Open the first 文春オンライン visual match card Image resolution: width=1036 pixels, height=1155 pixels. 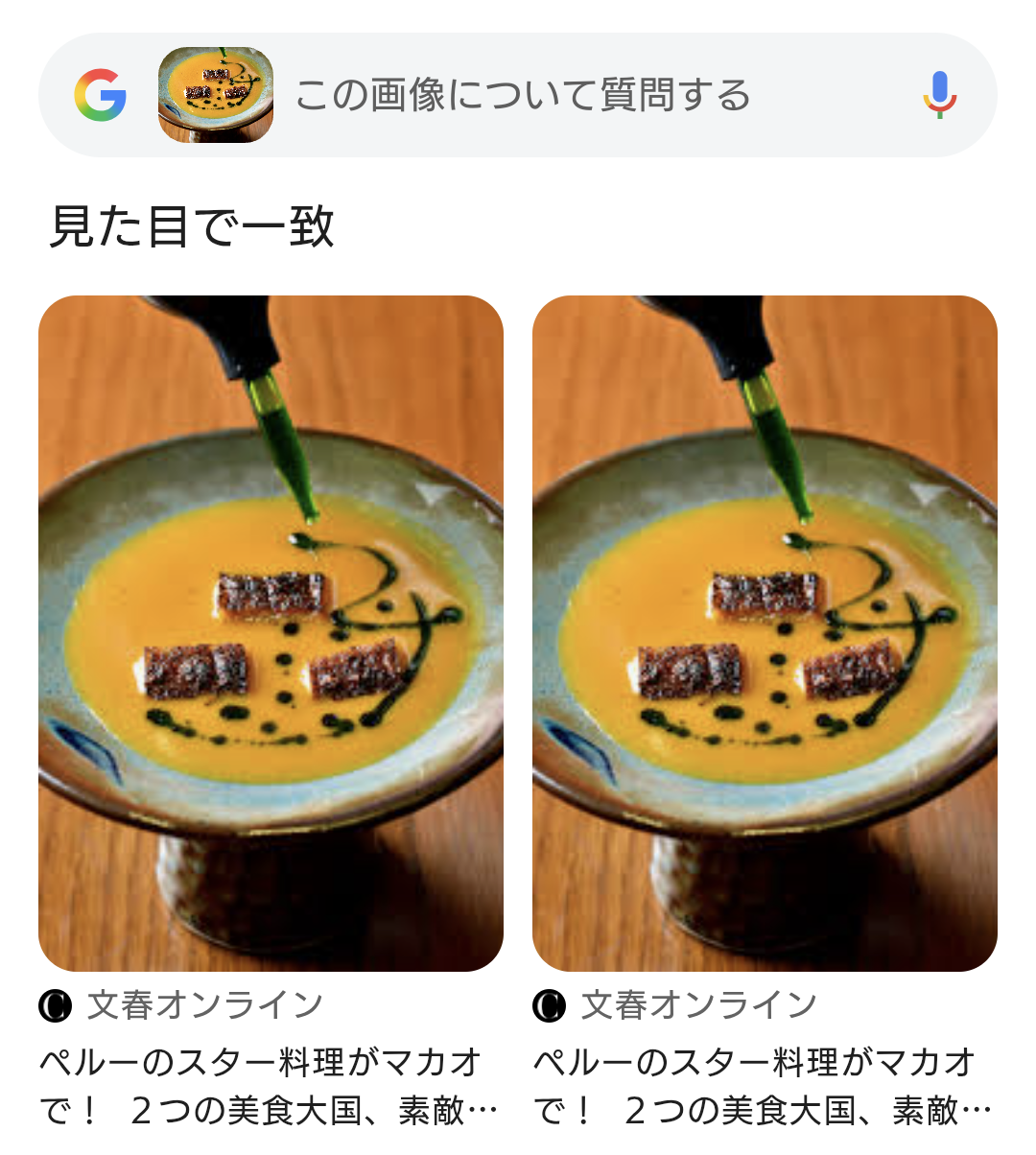pos(271,633)
